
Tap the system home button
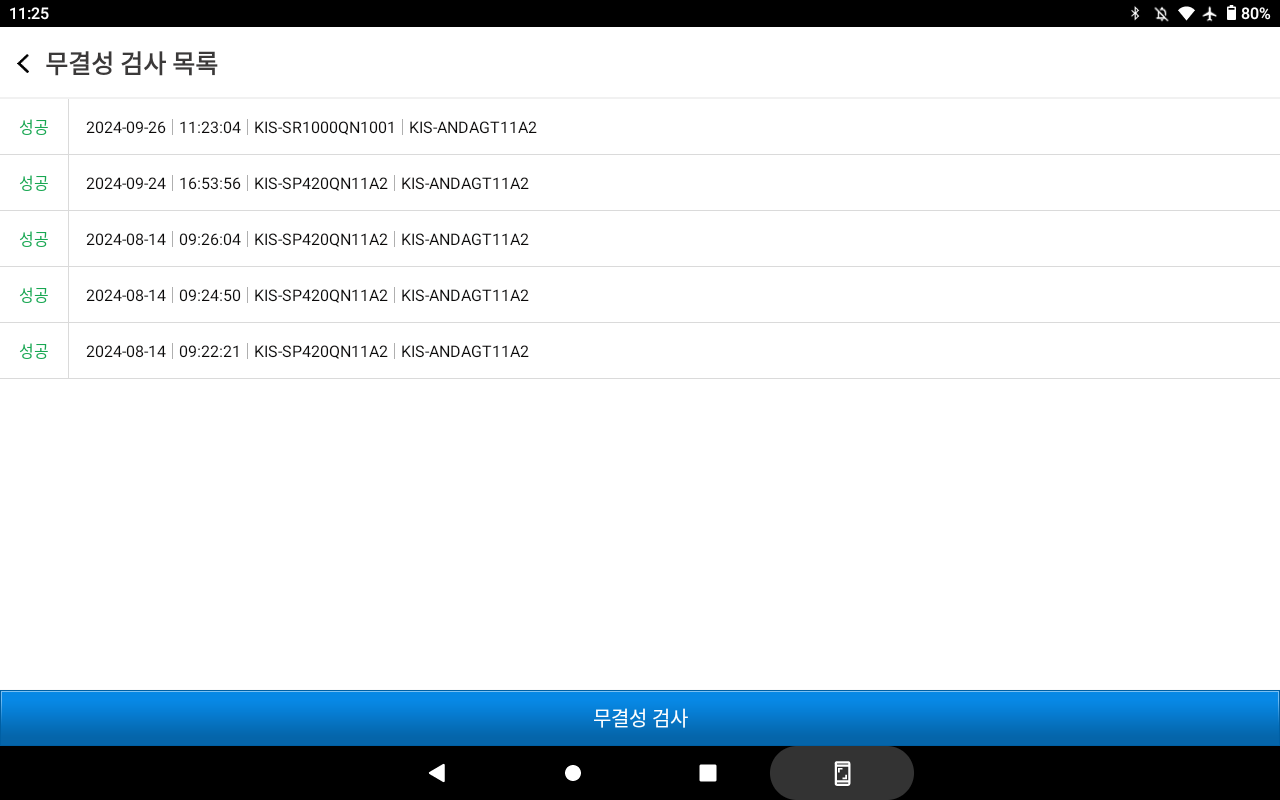click(573, 773)
